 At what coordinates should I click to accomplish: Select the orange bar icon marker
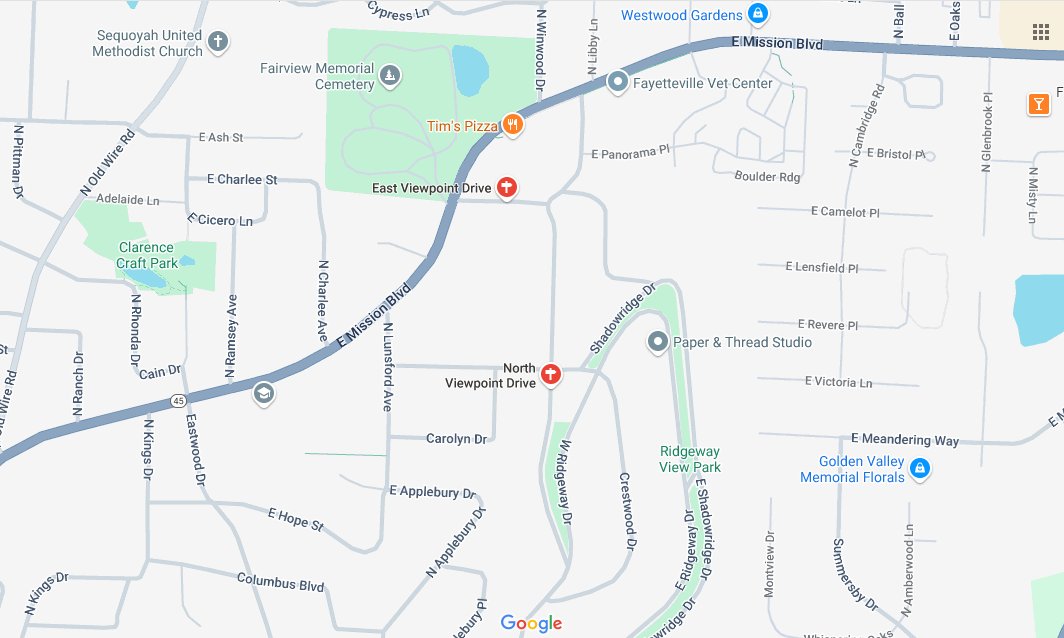tap(1039, 103)
